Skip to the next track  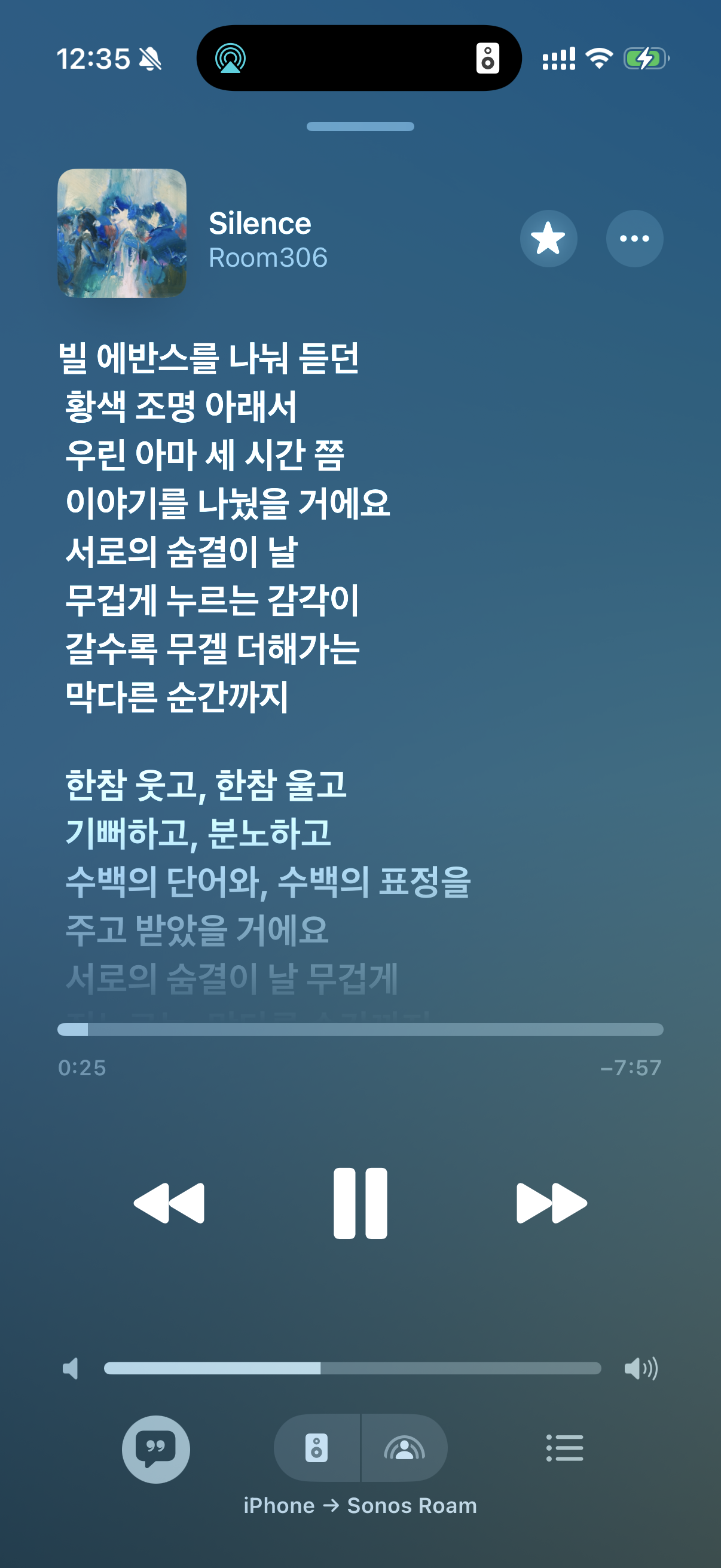tap(551, 1203)
